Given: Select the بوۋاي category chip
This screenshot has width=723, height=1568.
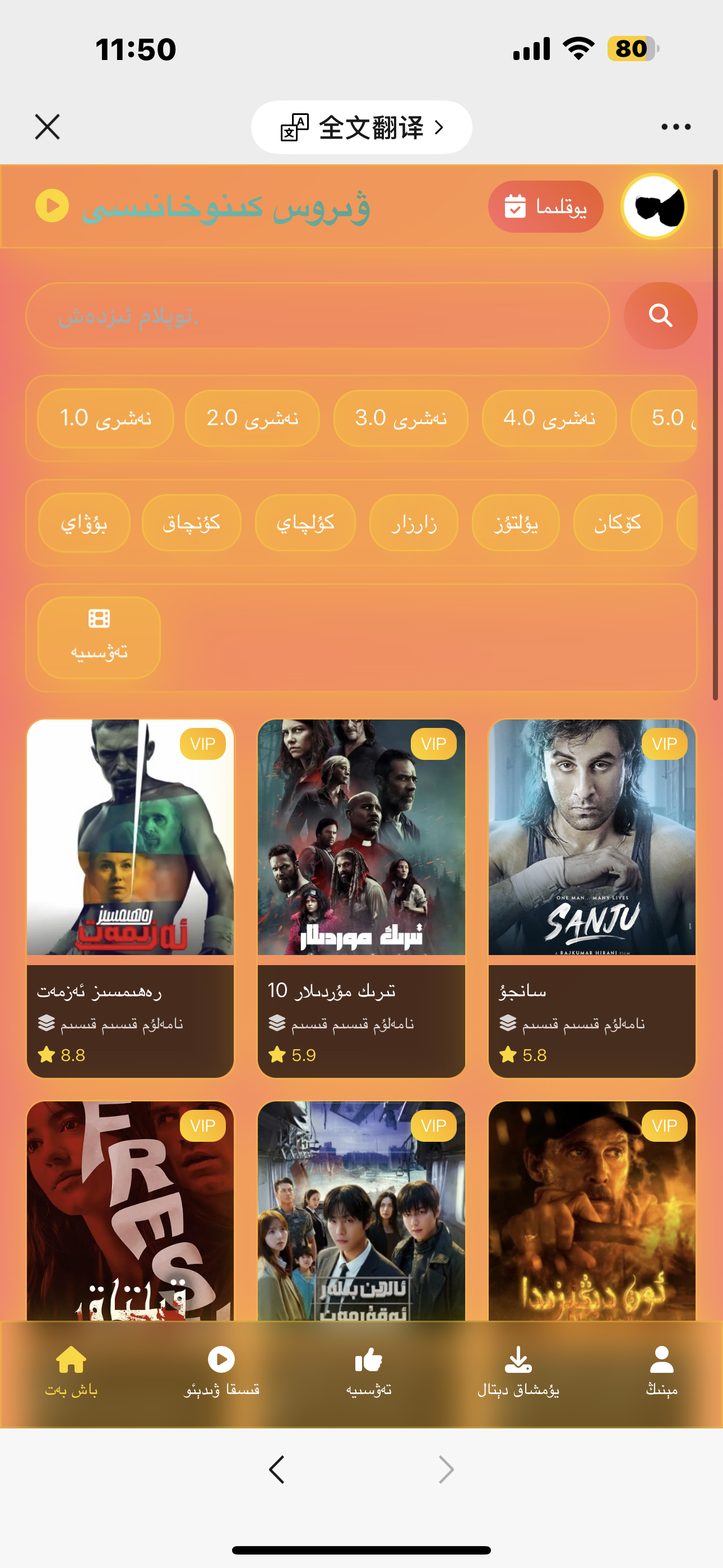Looking at the screenshot, I should tap(84, 523).
